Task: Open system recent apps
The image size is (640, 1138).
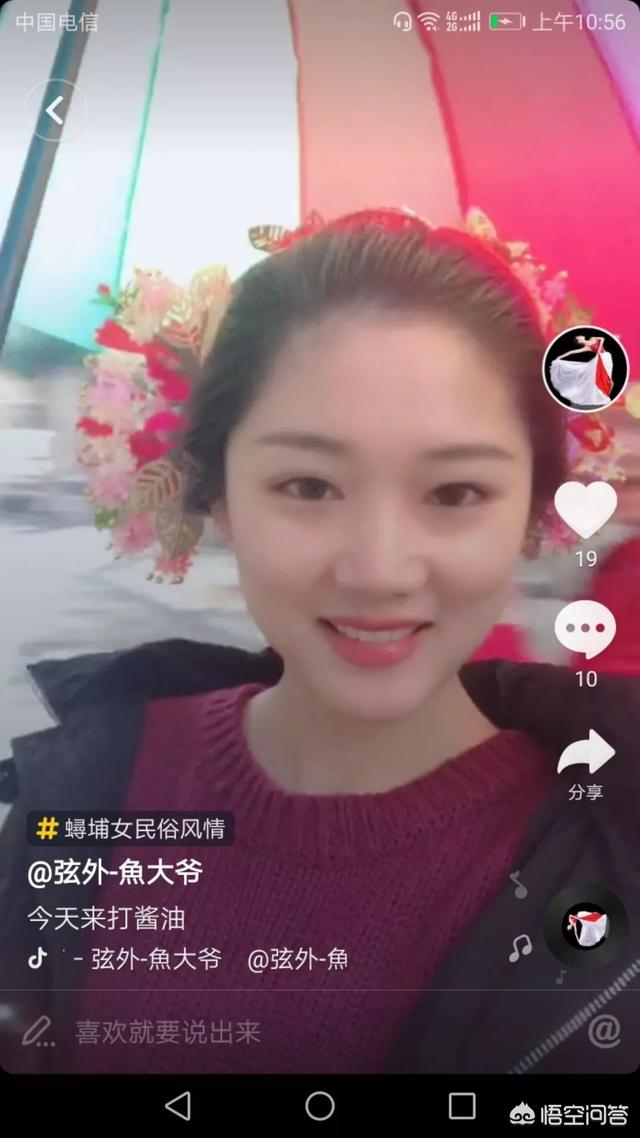Action: point(462,1106)
